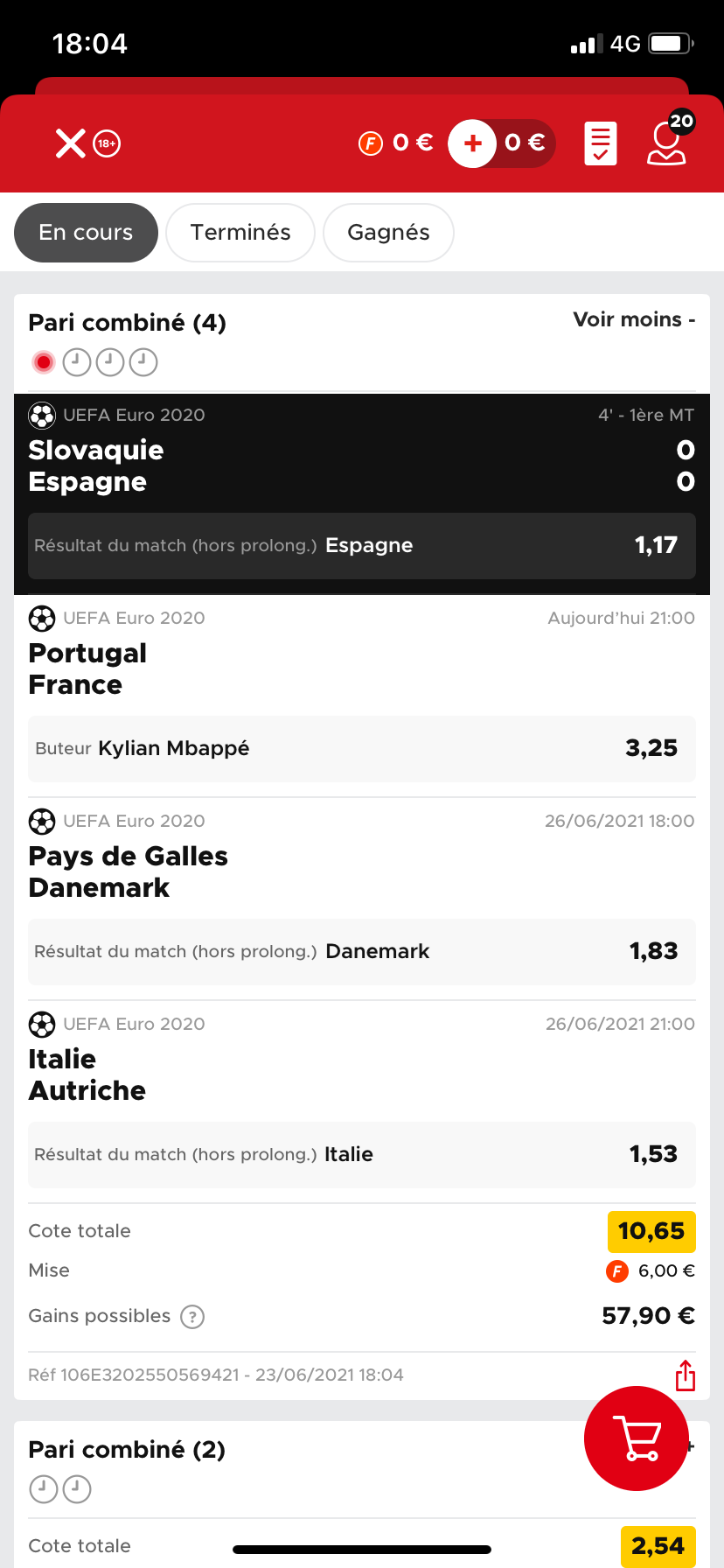Open the bet slip list icon
This screenshot has height=1568, width=724.
(x=600, y=143)
